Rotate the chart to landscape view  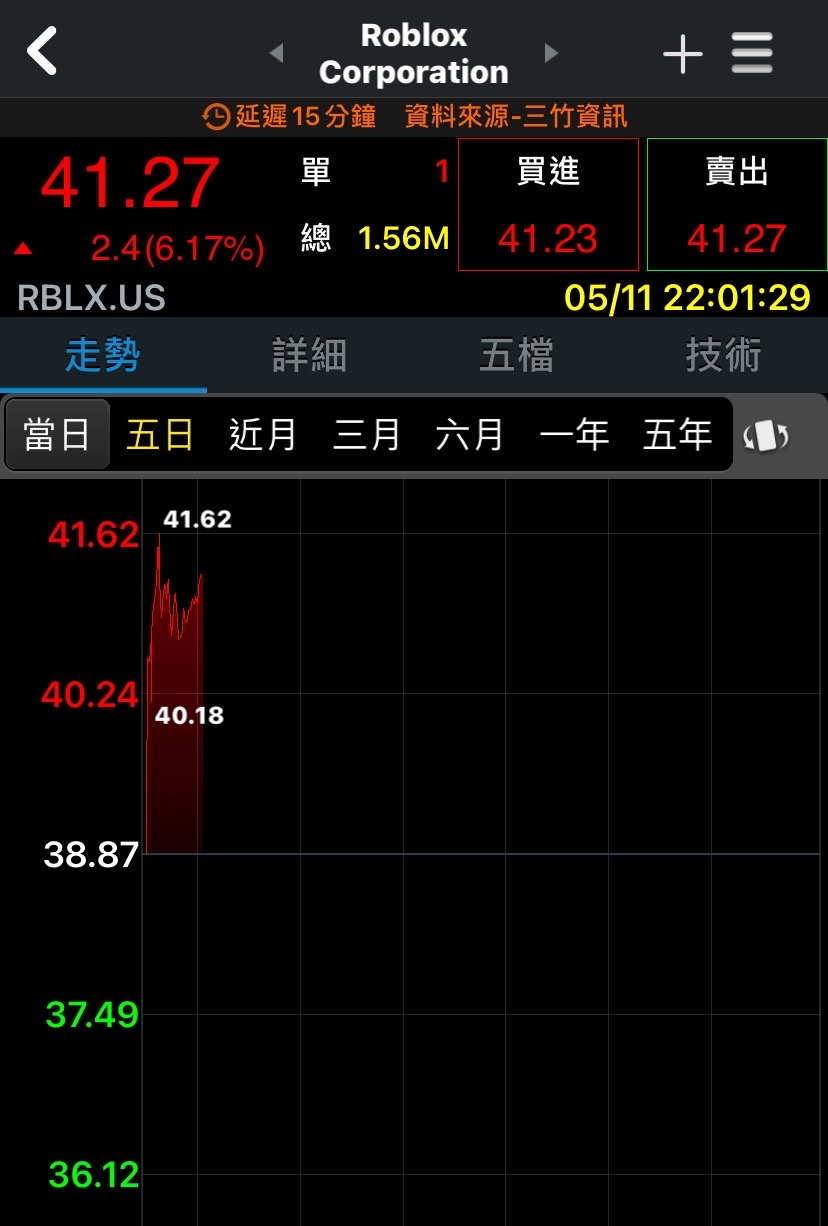pyautogui.click(x=767, y=436)
